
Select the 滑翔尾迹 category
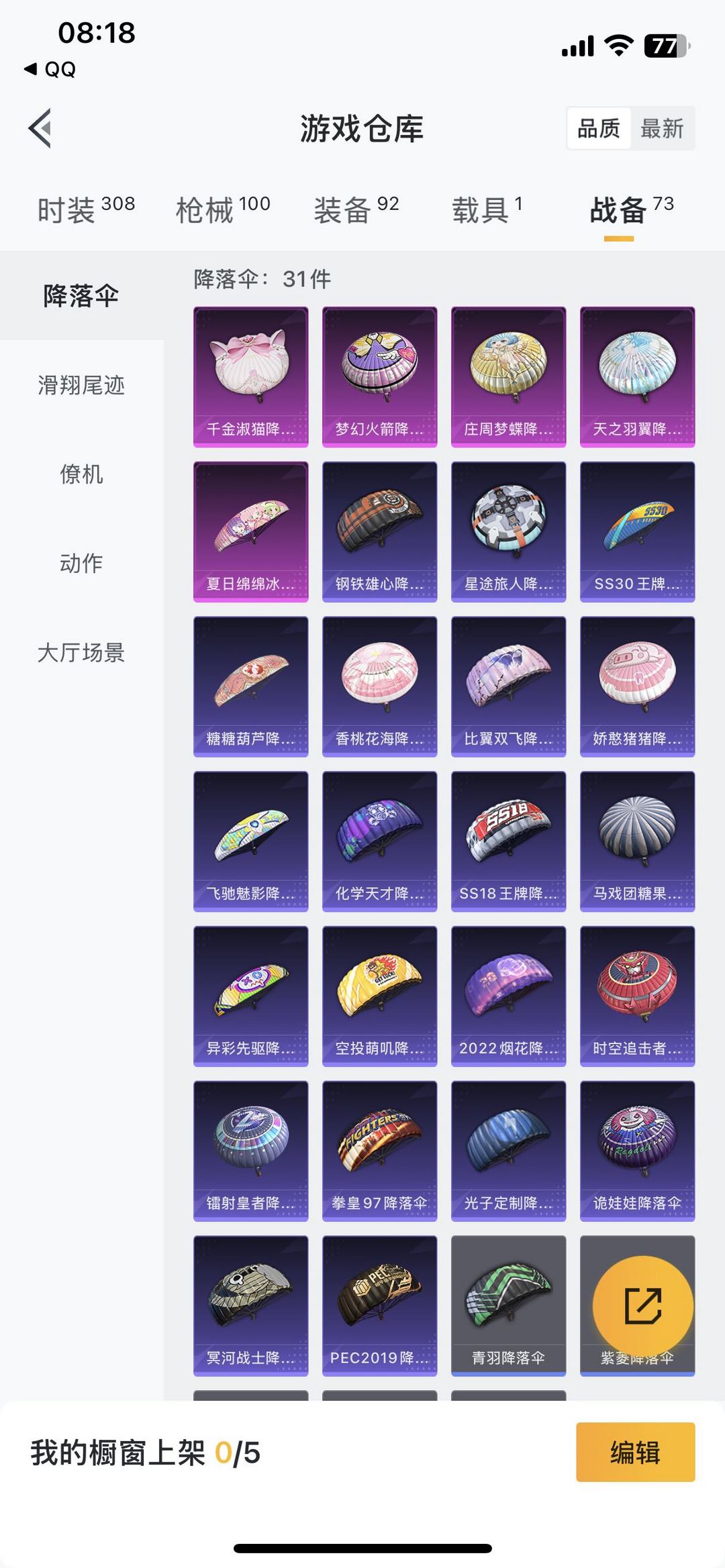(81, 385)
